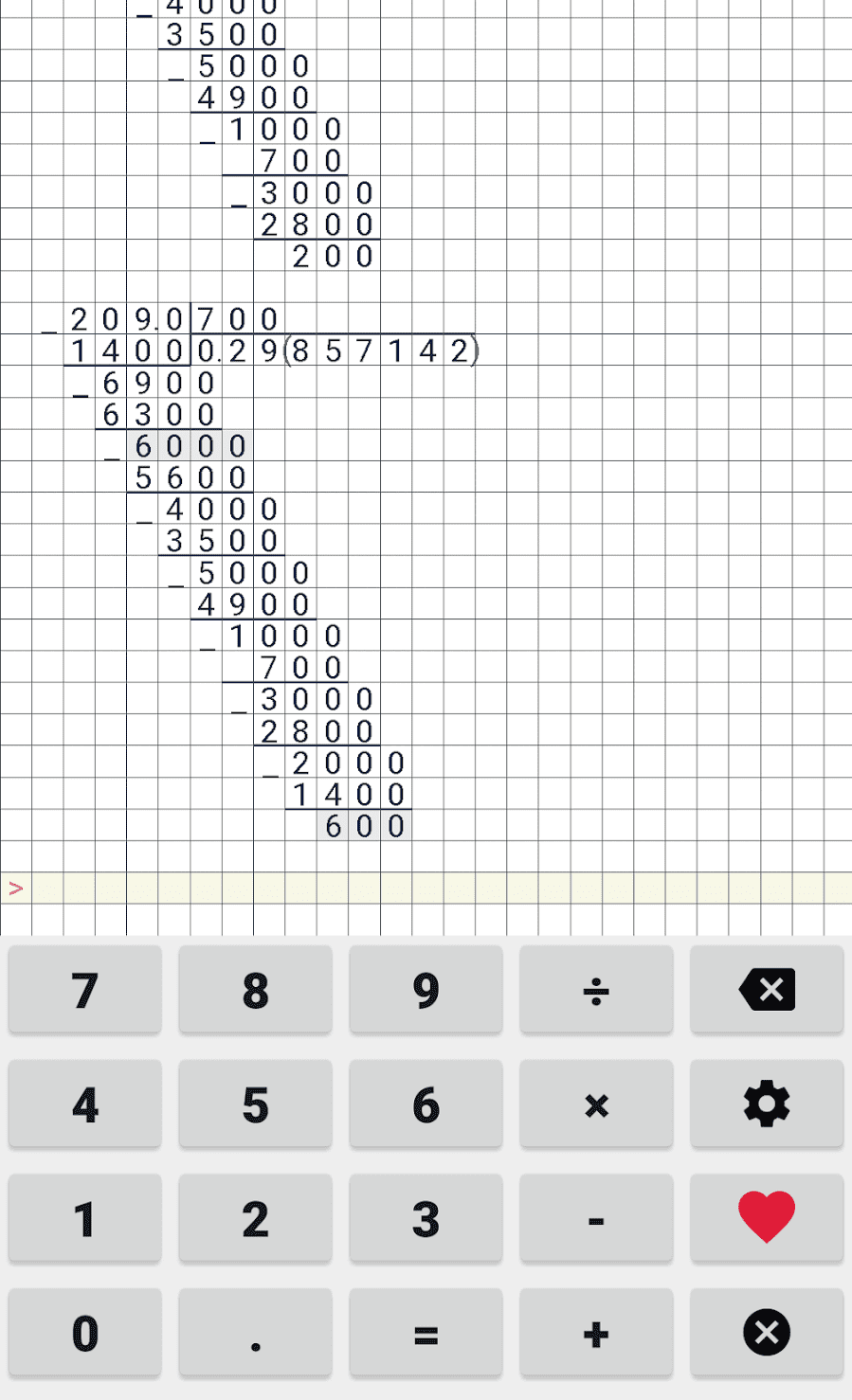Select the multiplication operator
Image resolution: width=852 pixels, height=1400 pixels.
coord(596,1104)
